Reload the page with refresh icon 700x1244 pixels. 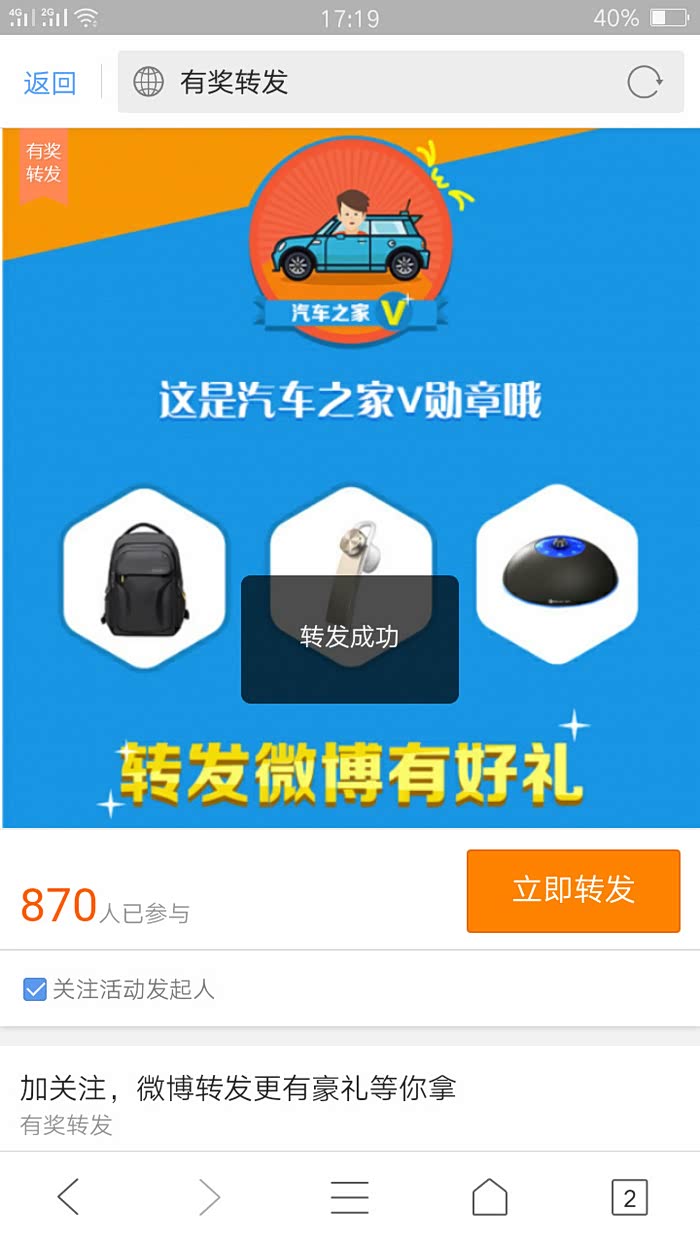point(645,82)
